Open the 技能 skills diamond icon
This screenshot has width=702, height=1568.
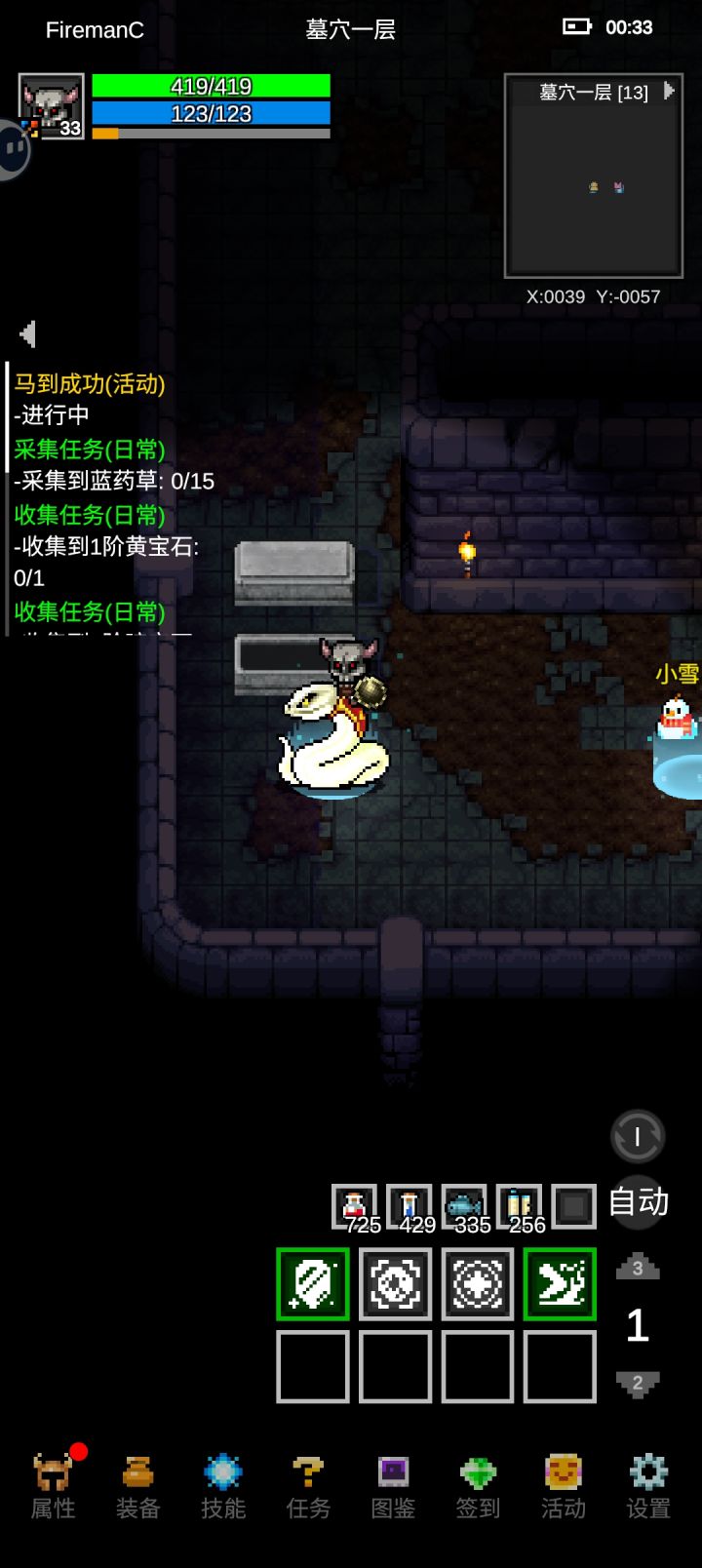tap(222, 1484)
